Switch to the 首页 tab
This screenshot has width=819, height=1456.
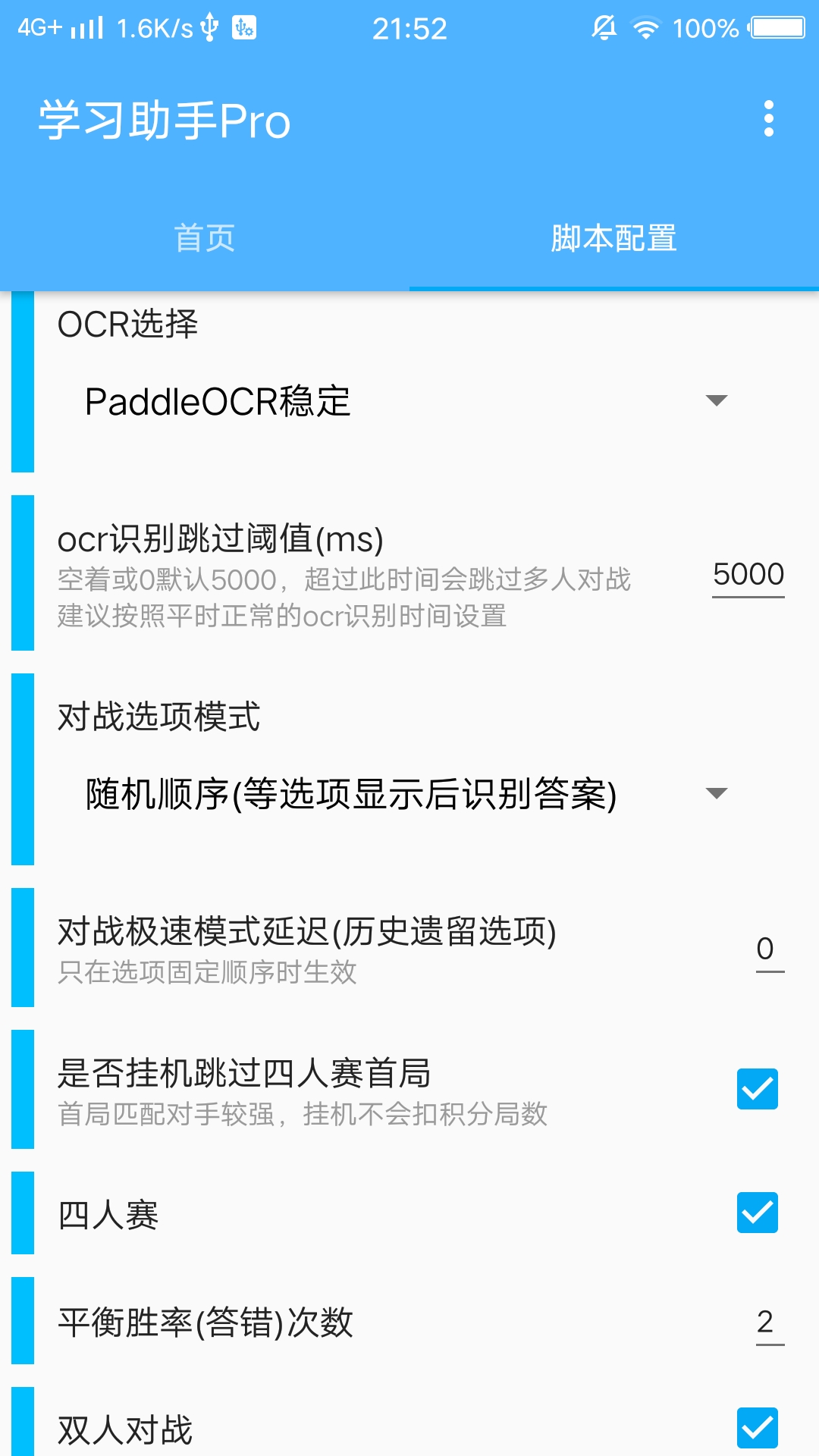[205, 238]
